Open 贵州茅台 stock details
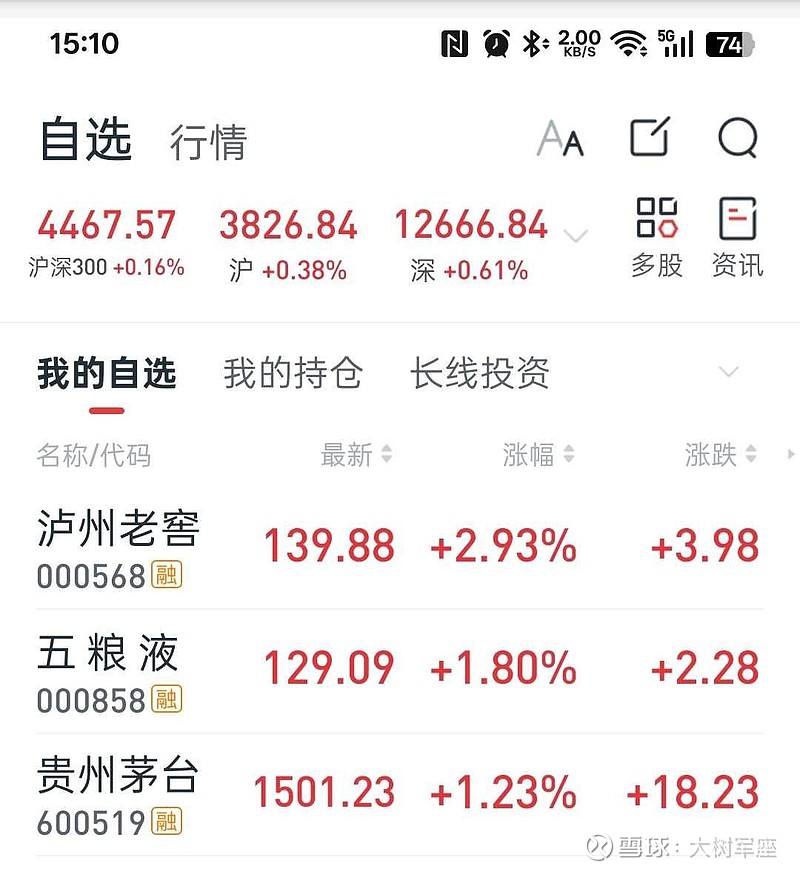Screen dimensions: 800x872 click(x=118, y=794)
